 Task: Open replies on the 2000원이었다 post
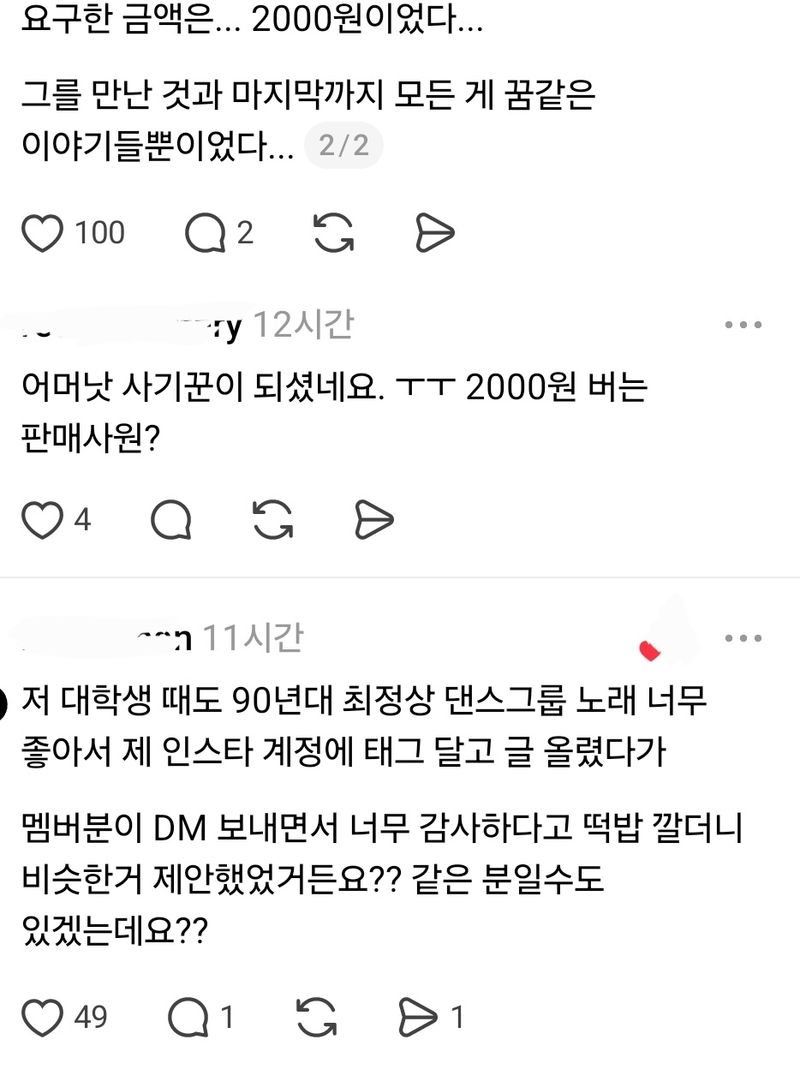point(205,233)
